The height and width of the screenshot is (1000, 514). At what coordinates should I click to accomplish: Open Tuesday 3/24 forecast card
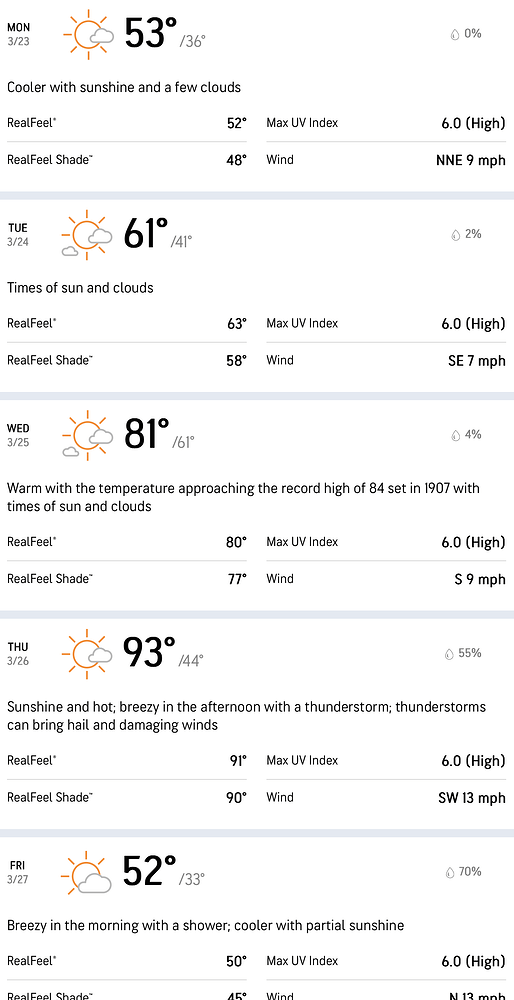257,296
